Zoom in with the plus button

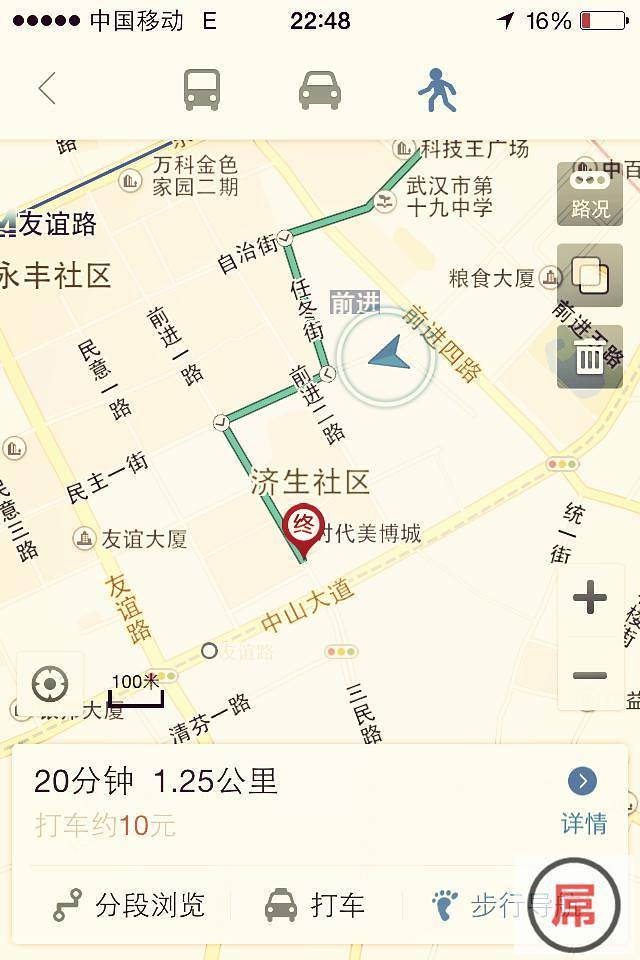(x=590, y=598)
